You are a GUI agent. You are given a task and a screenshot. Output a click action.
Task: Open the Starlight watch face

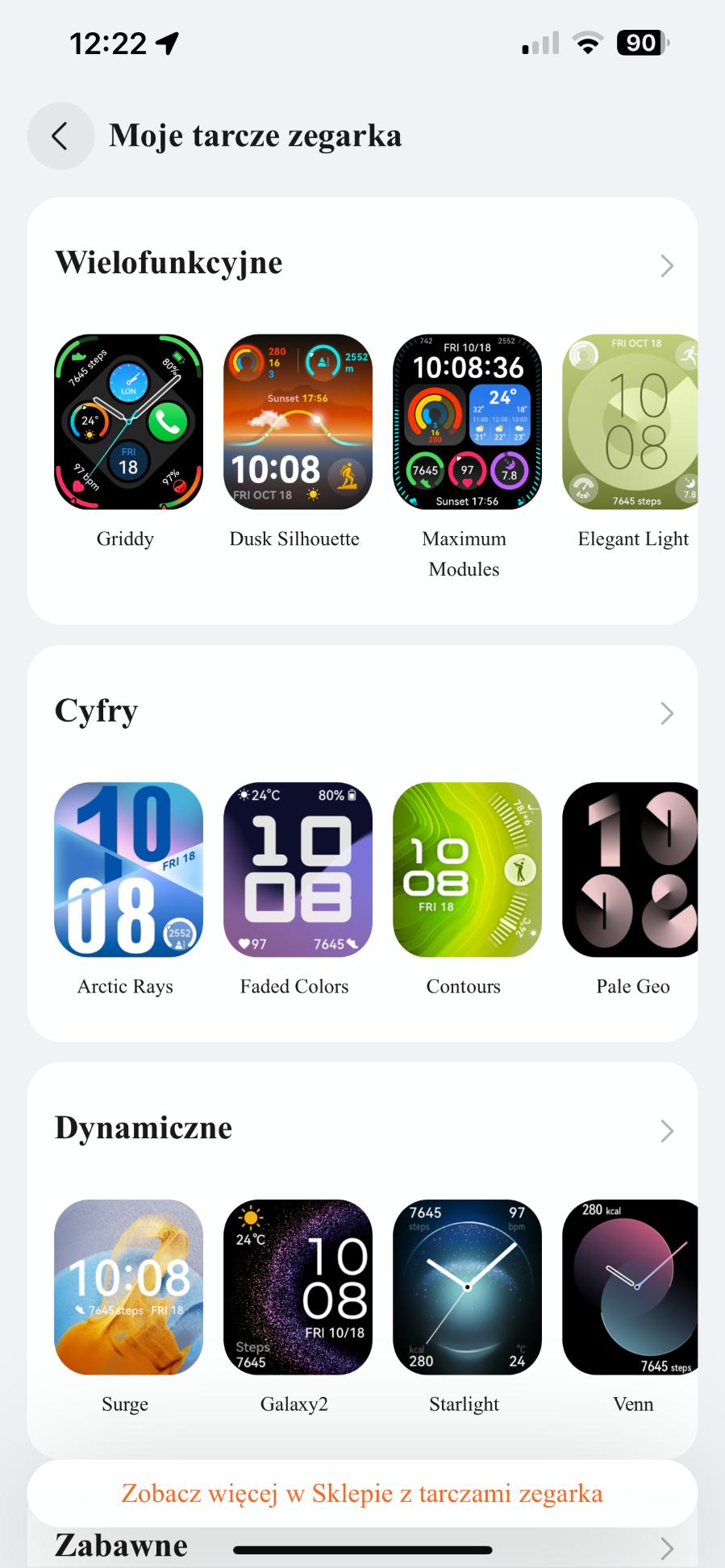pyautogui.click(x=467, y=1287)
